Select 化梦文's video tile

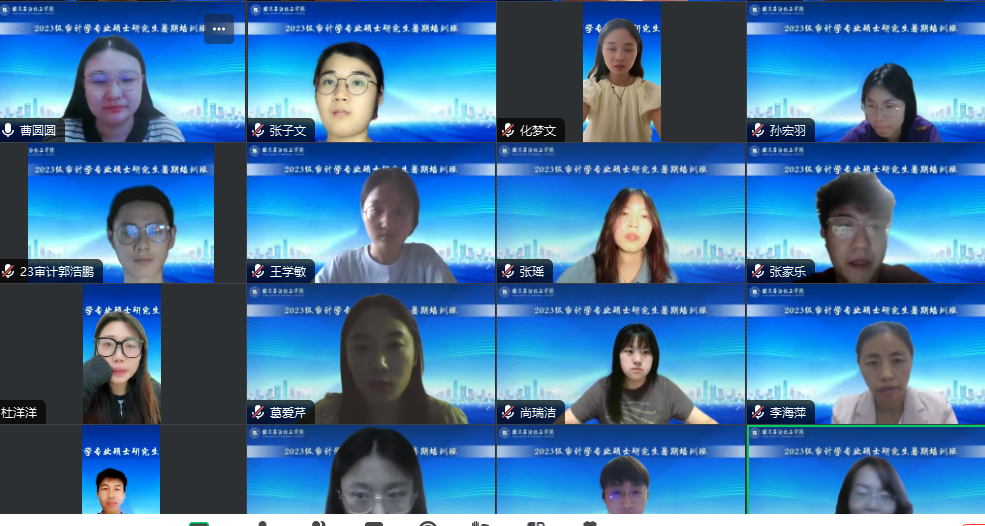point(620,72)
